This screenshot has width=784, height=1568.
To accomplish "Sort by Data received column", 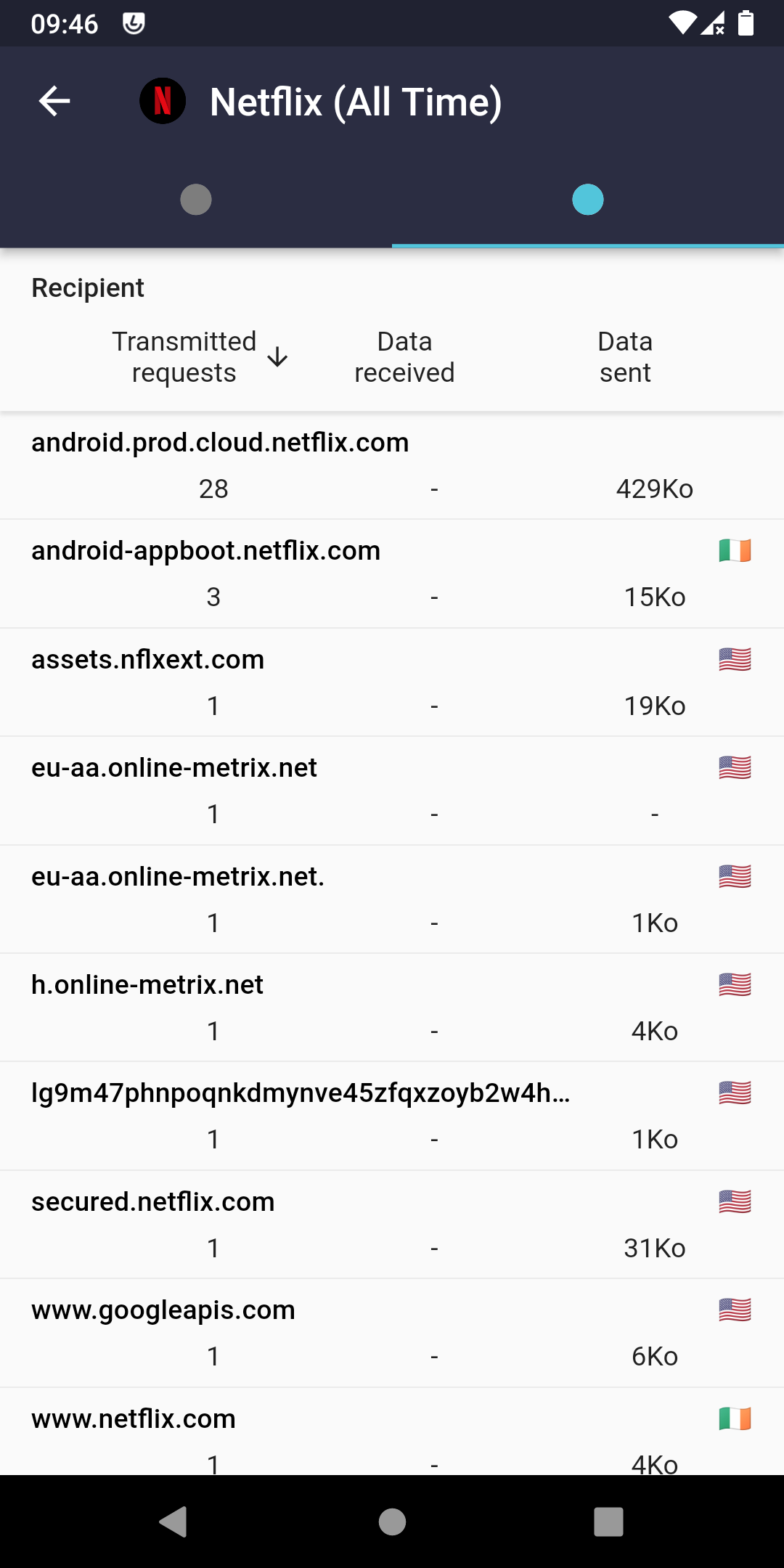I will pos(404,357).
